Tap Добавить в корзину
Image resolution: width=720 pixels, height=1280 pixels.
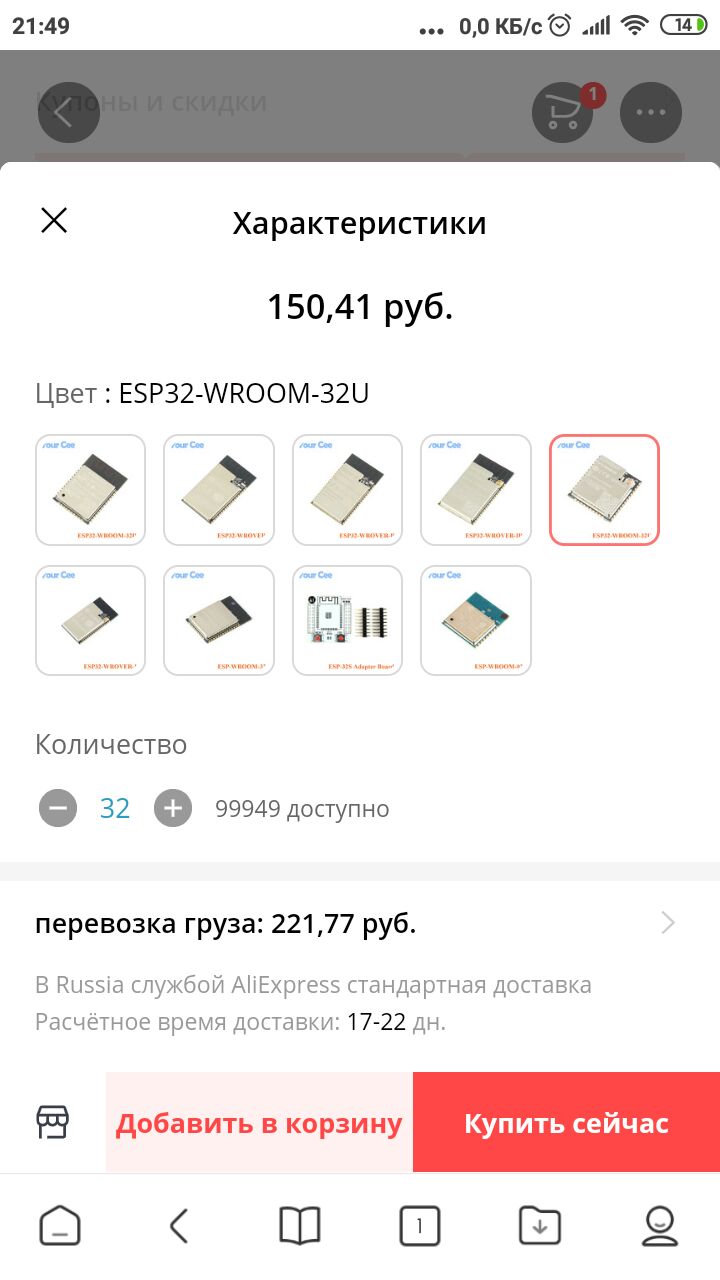tap(259, 1122)
